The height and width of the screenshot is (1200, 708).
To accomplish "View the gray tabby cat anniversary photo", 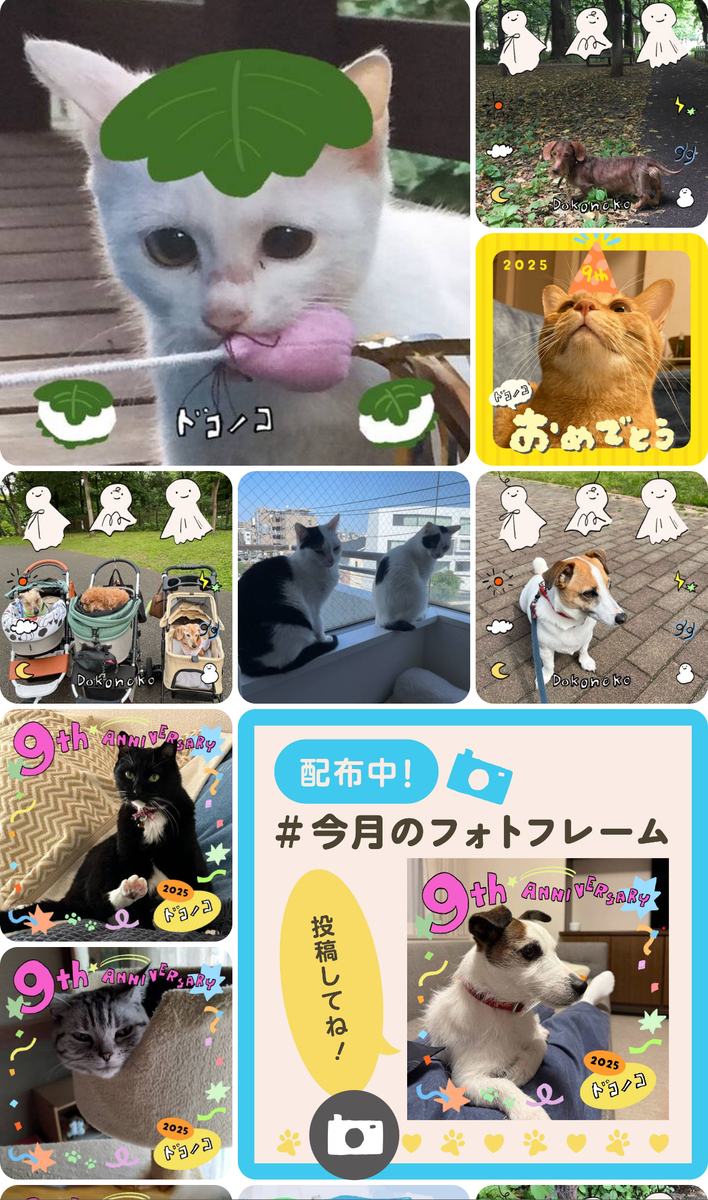I will 116,1063.
